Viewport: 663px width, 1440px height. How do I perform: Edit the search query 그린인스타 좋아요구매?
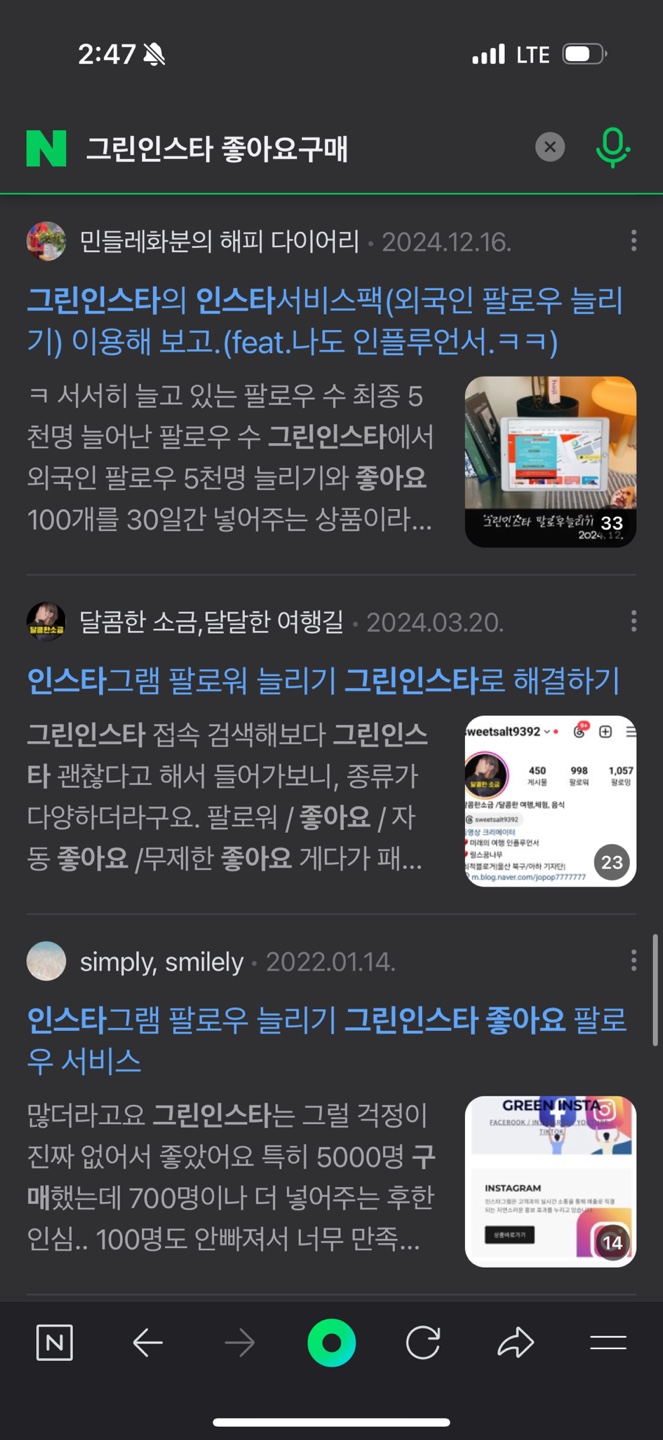217,149
